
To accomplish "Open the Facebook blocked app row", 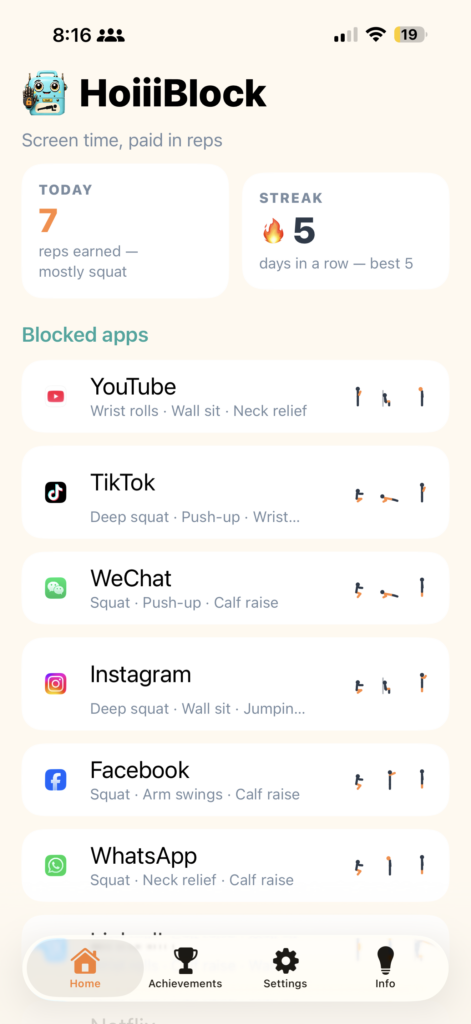I will click(235, 780).
